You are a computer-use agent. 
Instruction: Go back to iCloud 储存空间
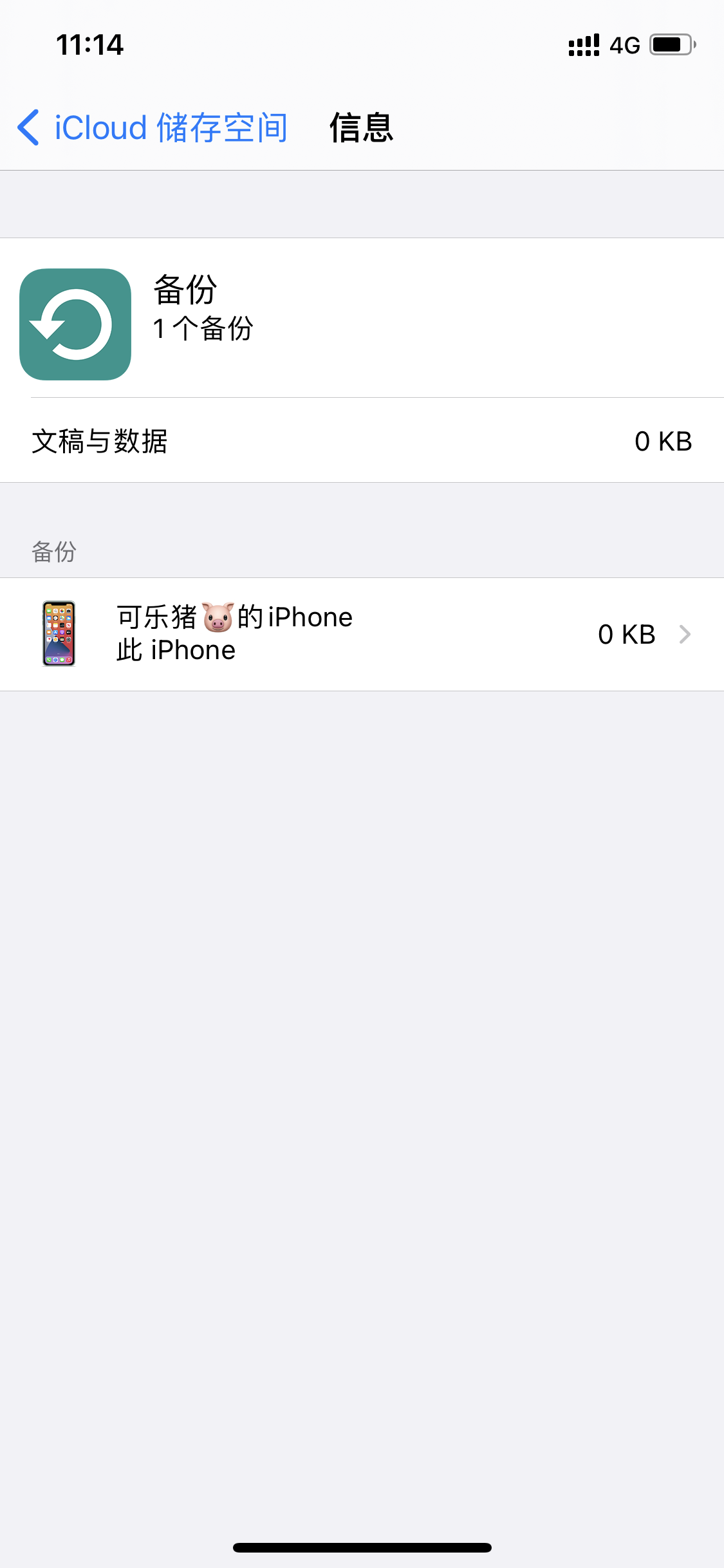tap(153, 127)
